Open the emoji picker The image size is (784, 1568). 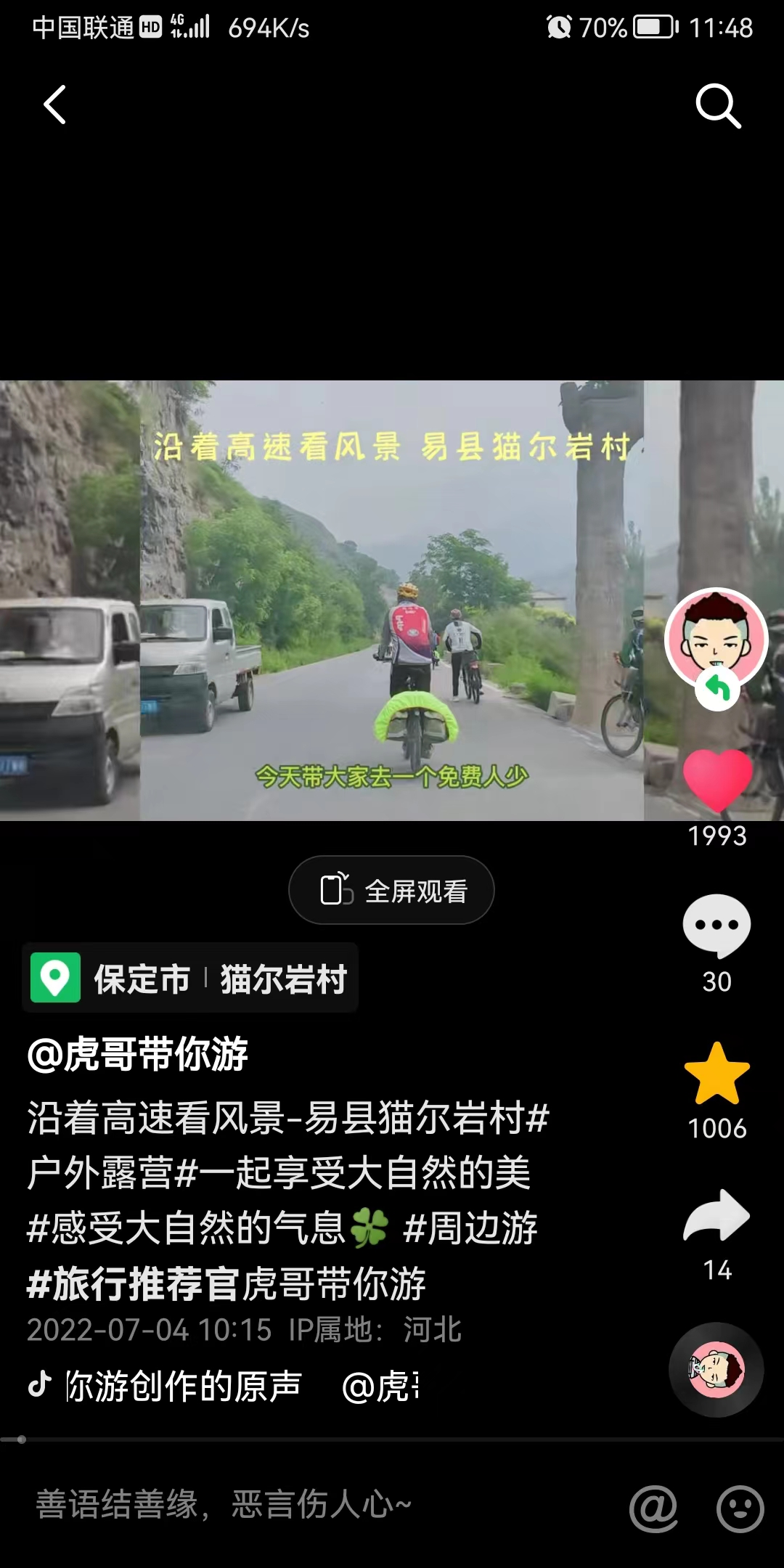pos(740,1508)
